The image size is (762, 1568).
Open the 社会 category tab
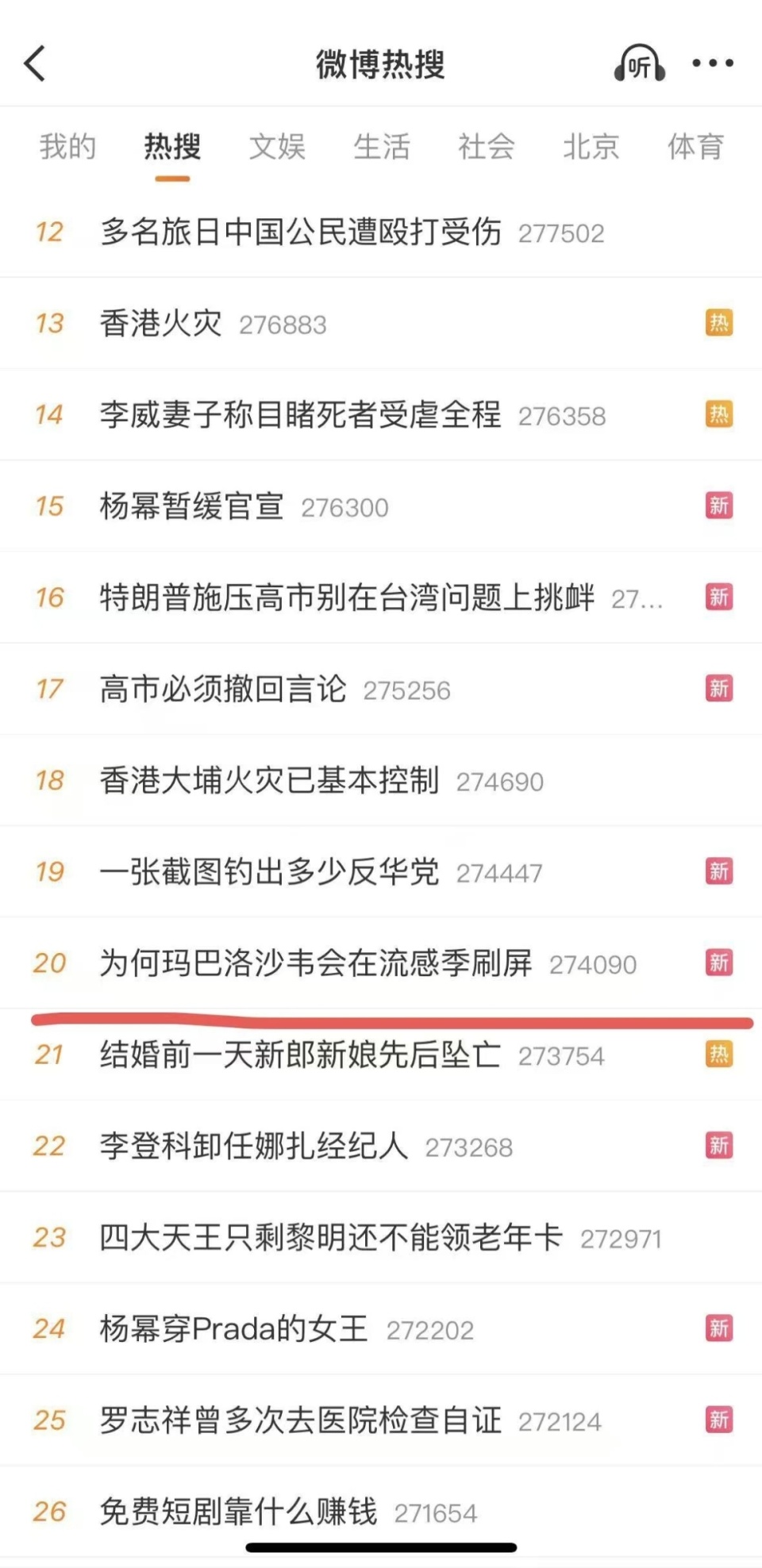(x=487, y=148)
